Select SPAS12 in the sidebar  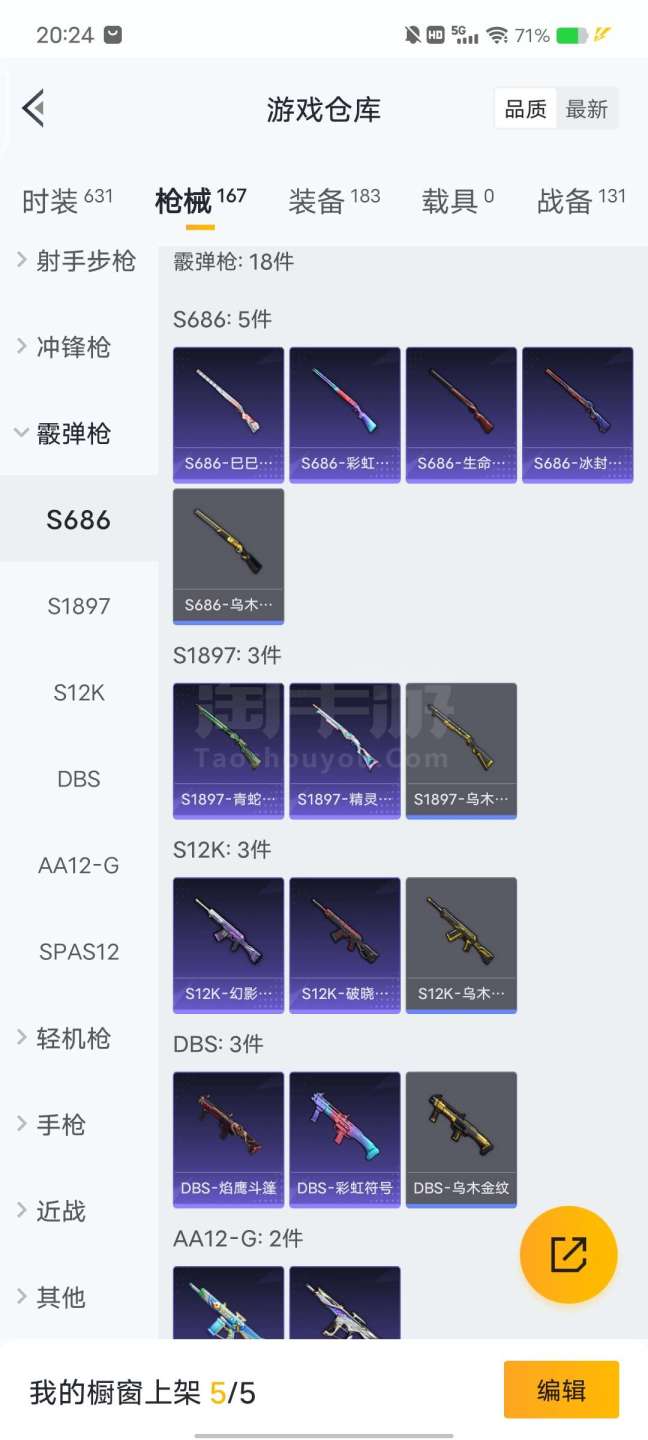[79, 951]
